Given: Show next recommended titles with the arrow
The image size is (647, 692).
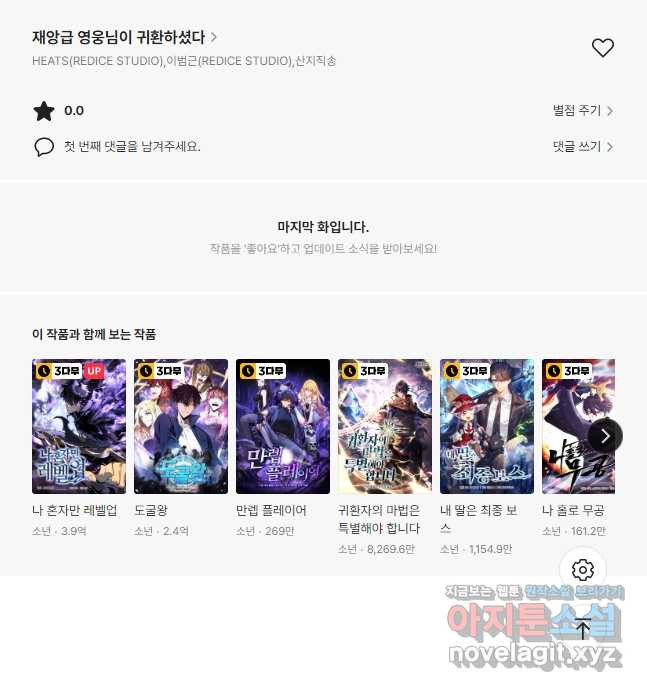Looking at the screenshot, I should tap(605, 435).
